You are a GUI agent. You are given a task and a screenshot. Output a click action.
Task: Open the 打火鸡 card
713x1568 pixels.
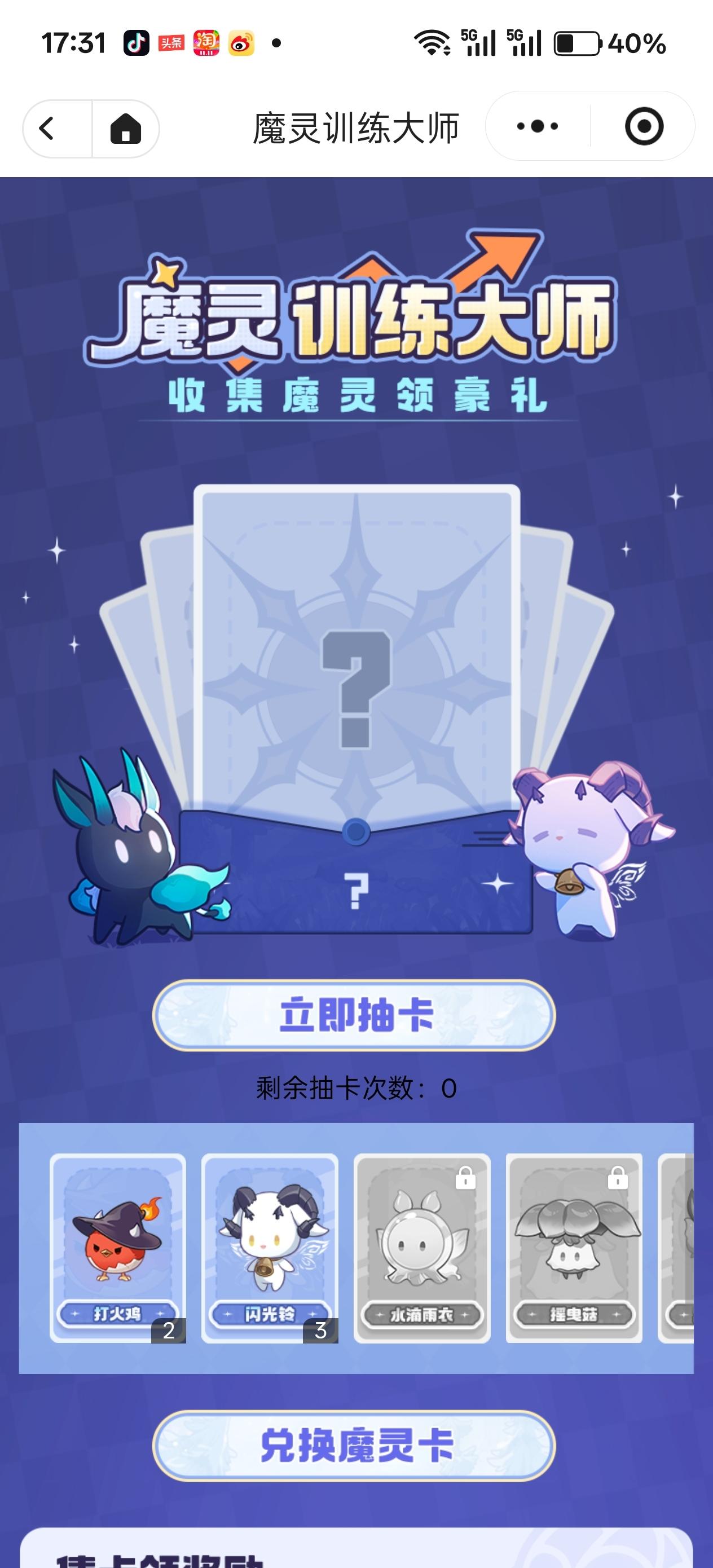point(117,1247)
